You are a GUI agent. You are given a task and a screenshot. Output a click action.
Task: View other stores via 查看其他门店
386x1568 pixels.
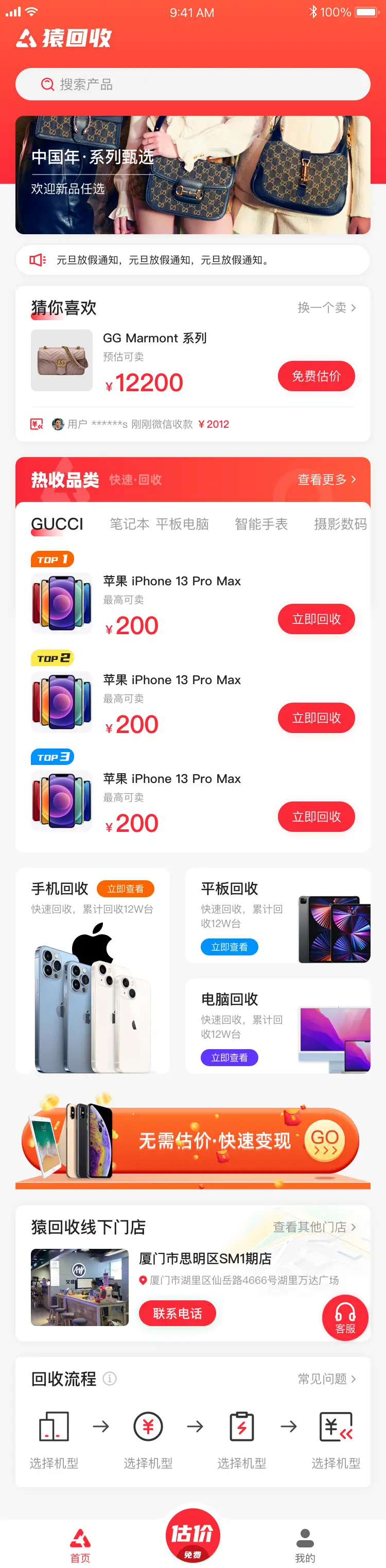[313, 1227]
